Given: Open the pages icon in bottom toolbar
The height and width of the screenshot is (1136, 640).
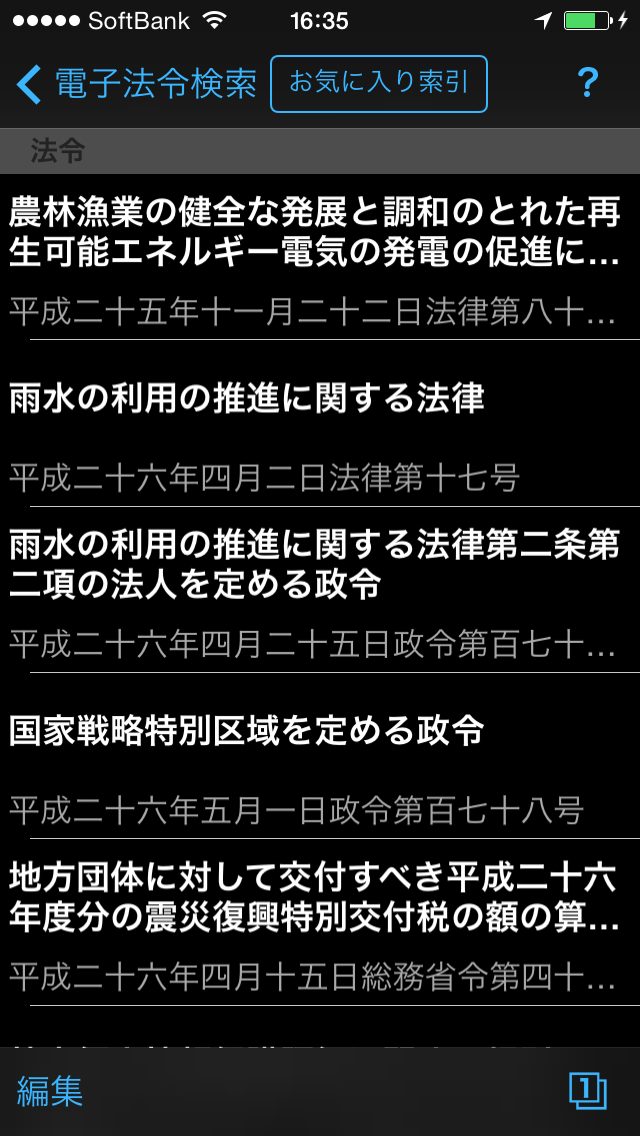Looking at the screenshot, I should click(588, 1090).
